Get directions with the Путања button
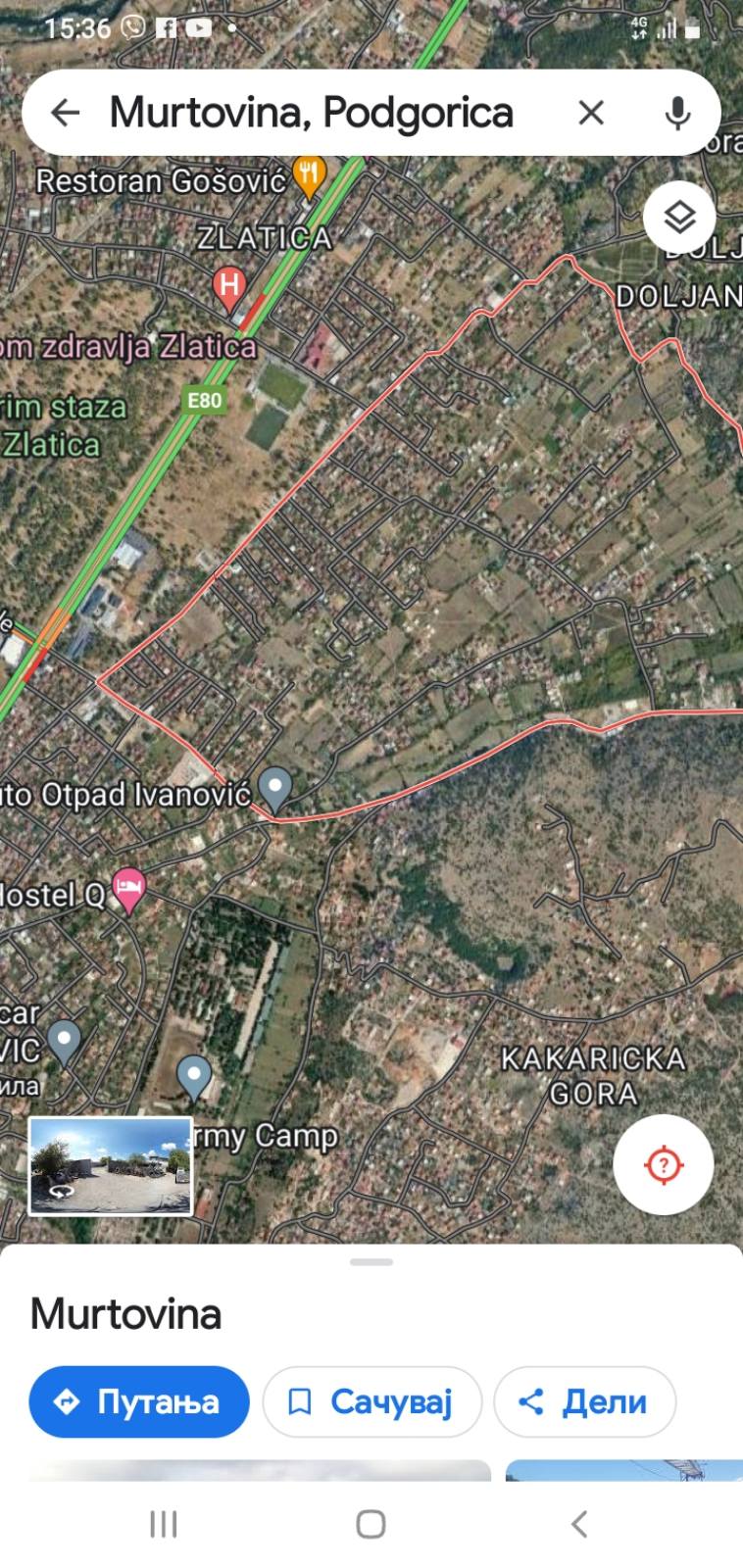 [139, 1401]
